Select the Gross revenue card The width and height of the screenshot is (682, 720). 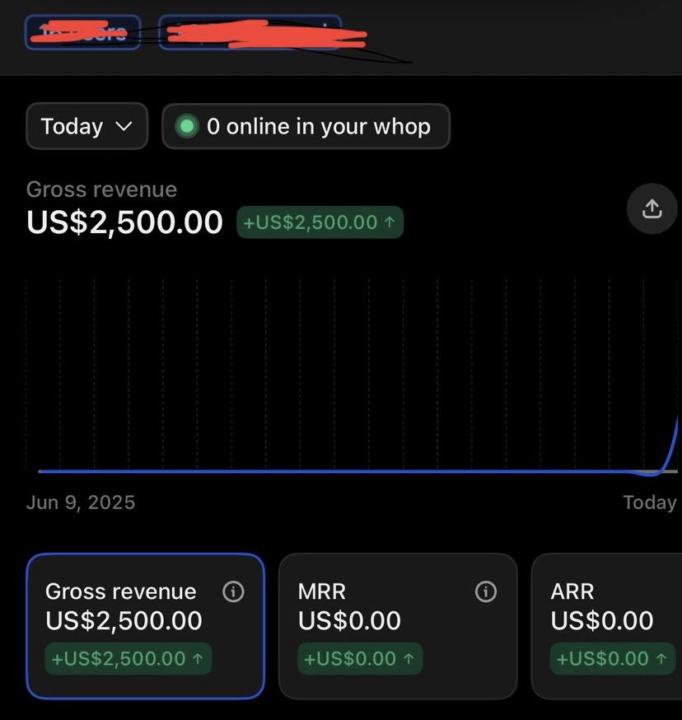point(145,625)
